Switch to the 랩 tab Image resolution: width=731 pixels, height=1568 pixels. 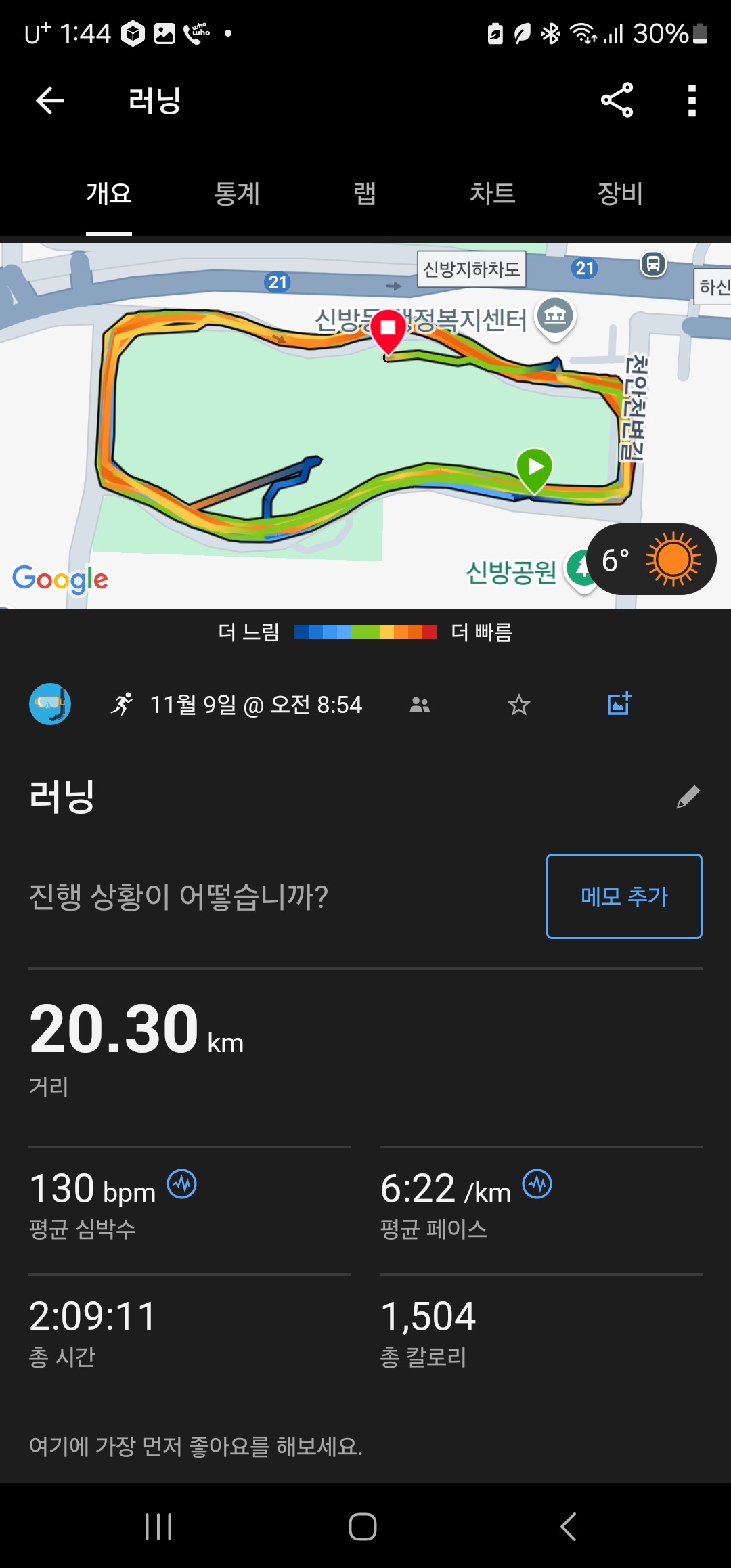365,194
